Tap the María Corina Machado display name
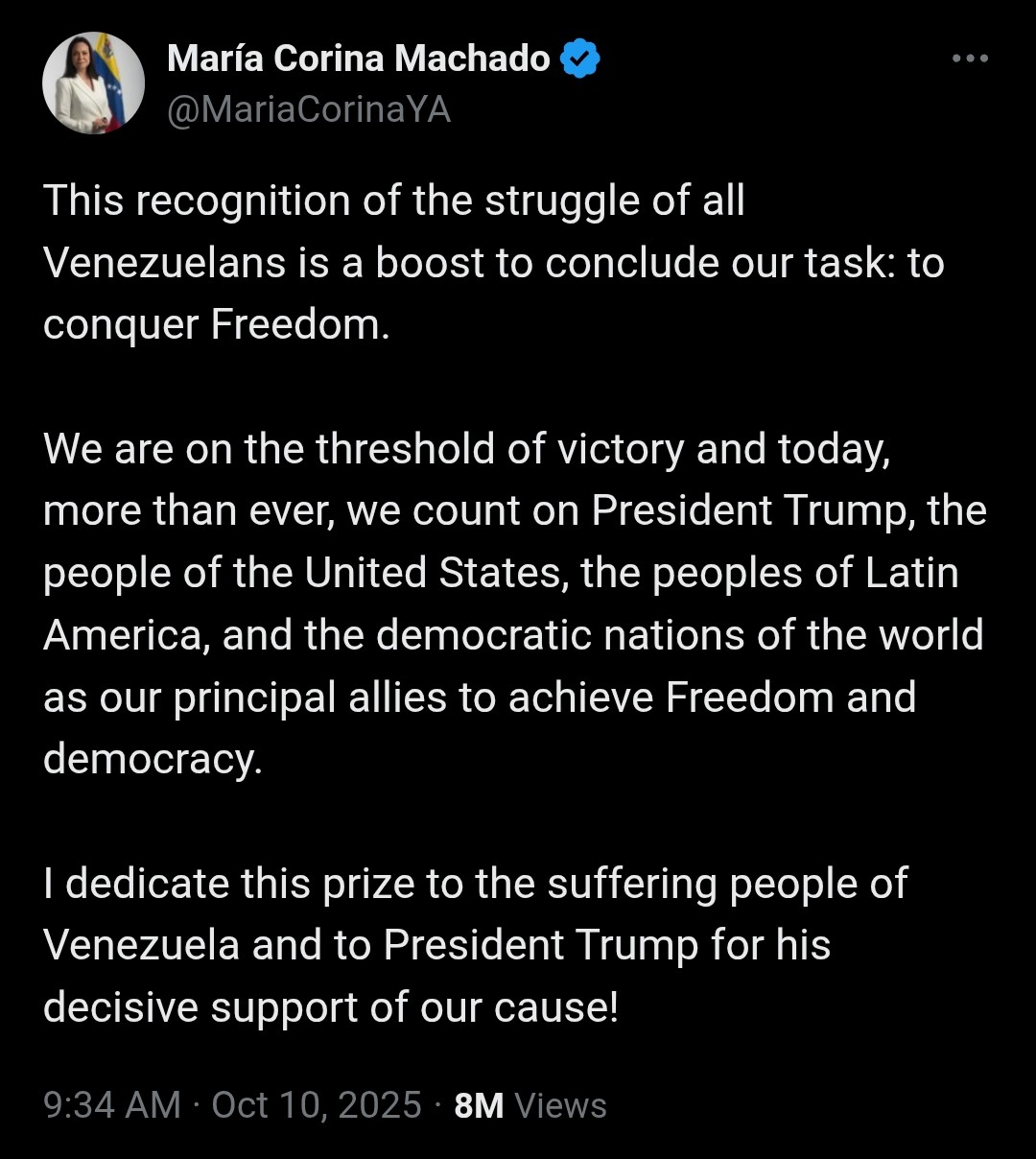Viewport: 1036px width, 1159px height. point(359,59)
